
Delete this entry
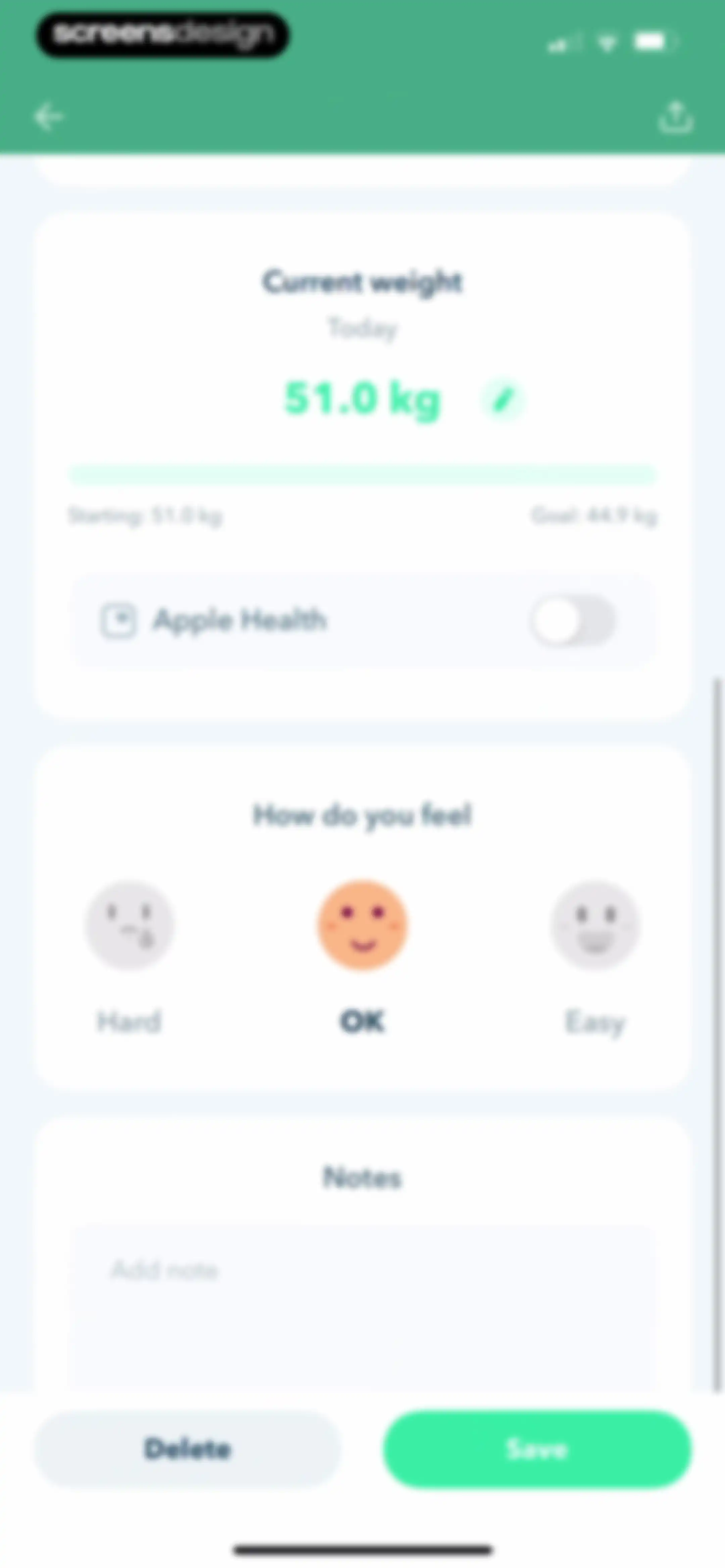[x=188, y=1449]
